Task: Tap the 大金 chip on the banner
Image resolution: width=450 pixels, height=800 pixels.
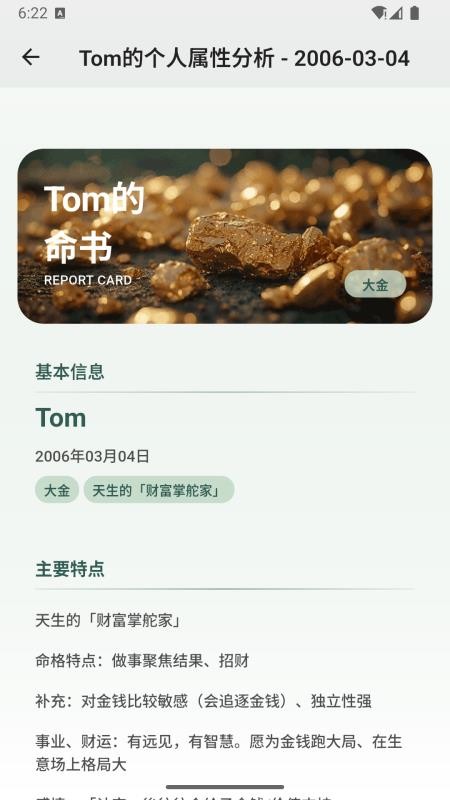Action: [x=375, y=285]
